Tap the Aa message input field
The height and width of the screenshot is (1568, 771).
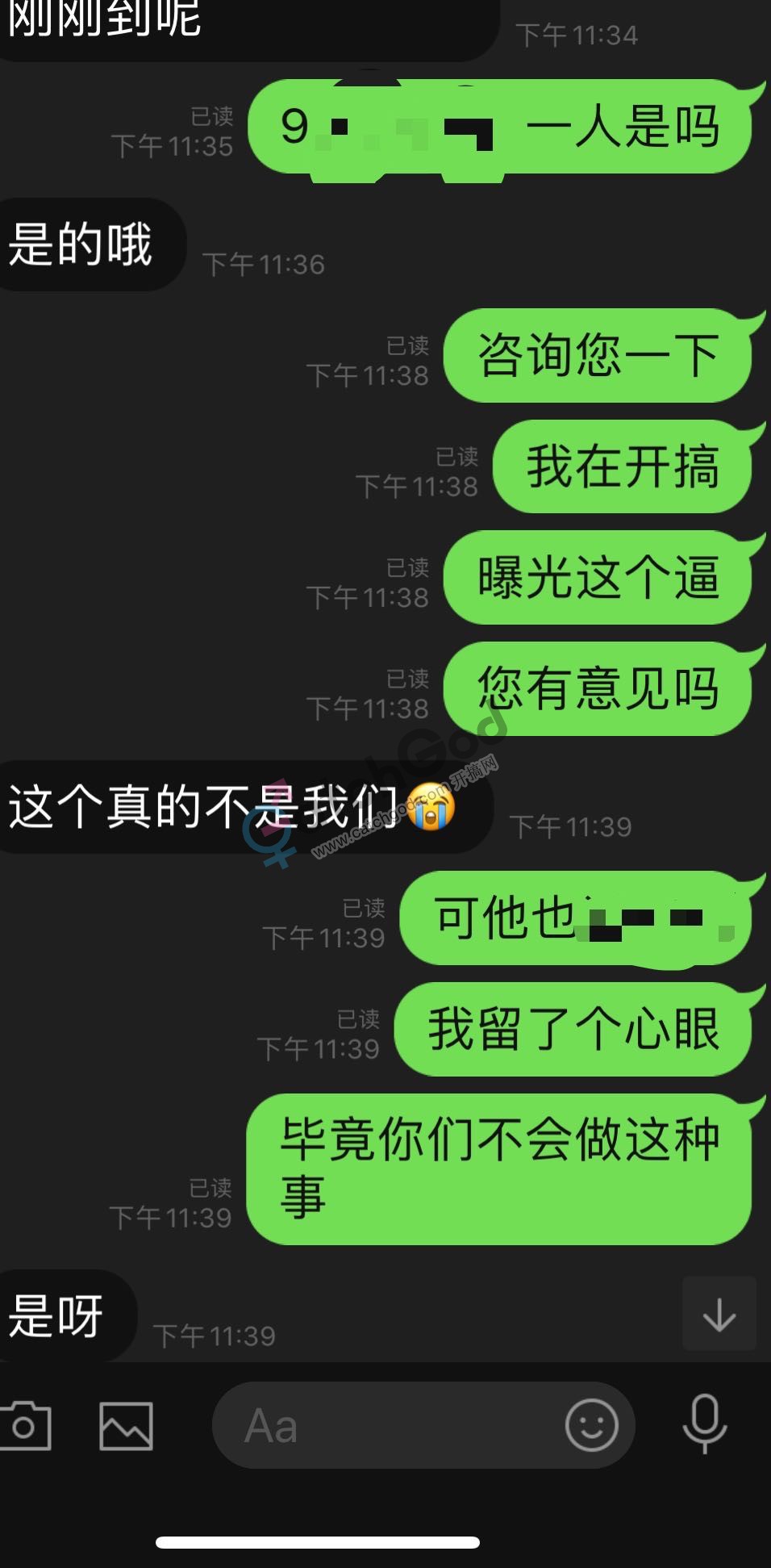[387, 1426]
